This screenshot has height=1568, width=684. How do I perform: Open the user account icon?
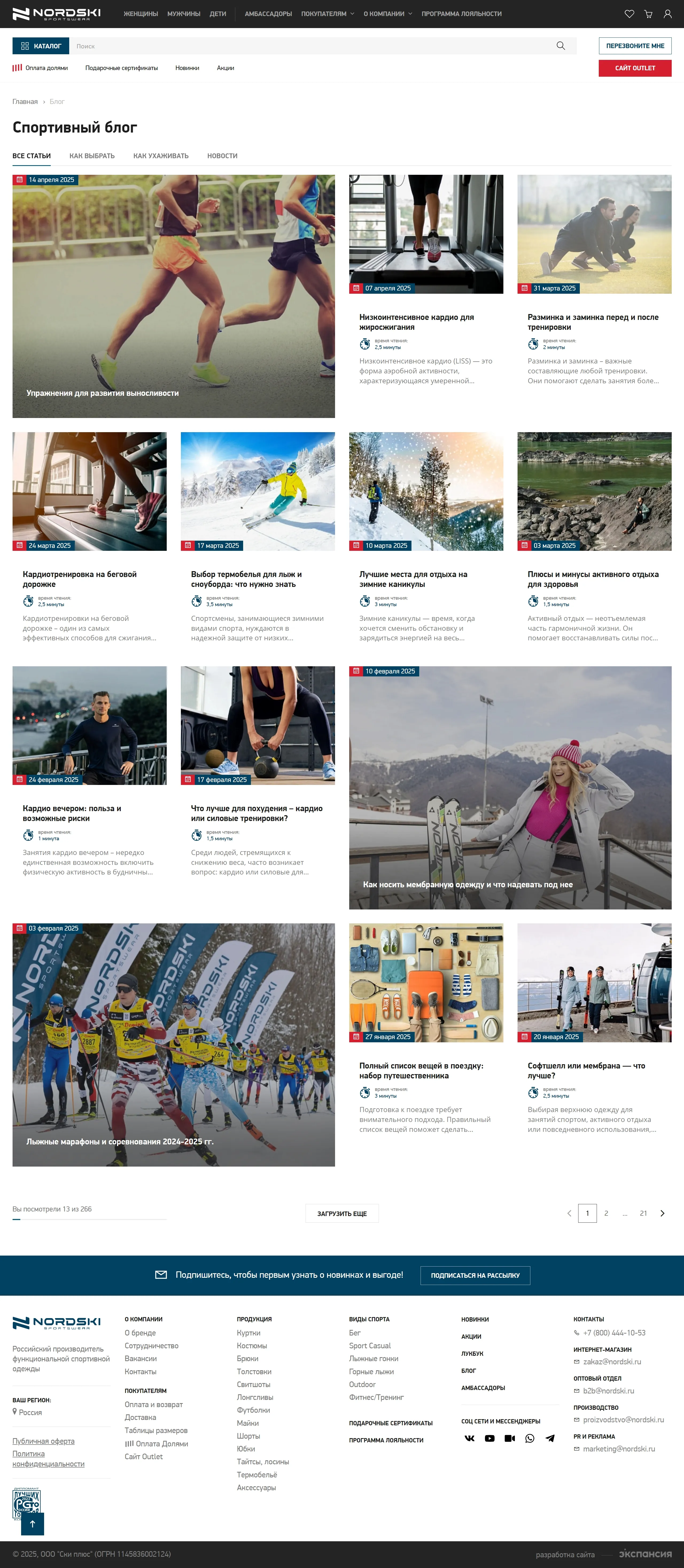[668, 14]
